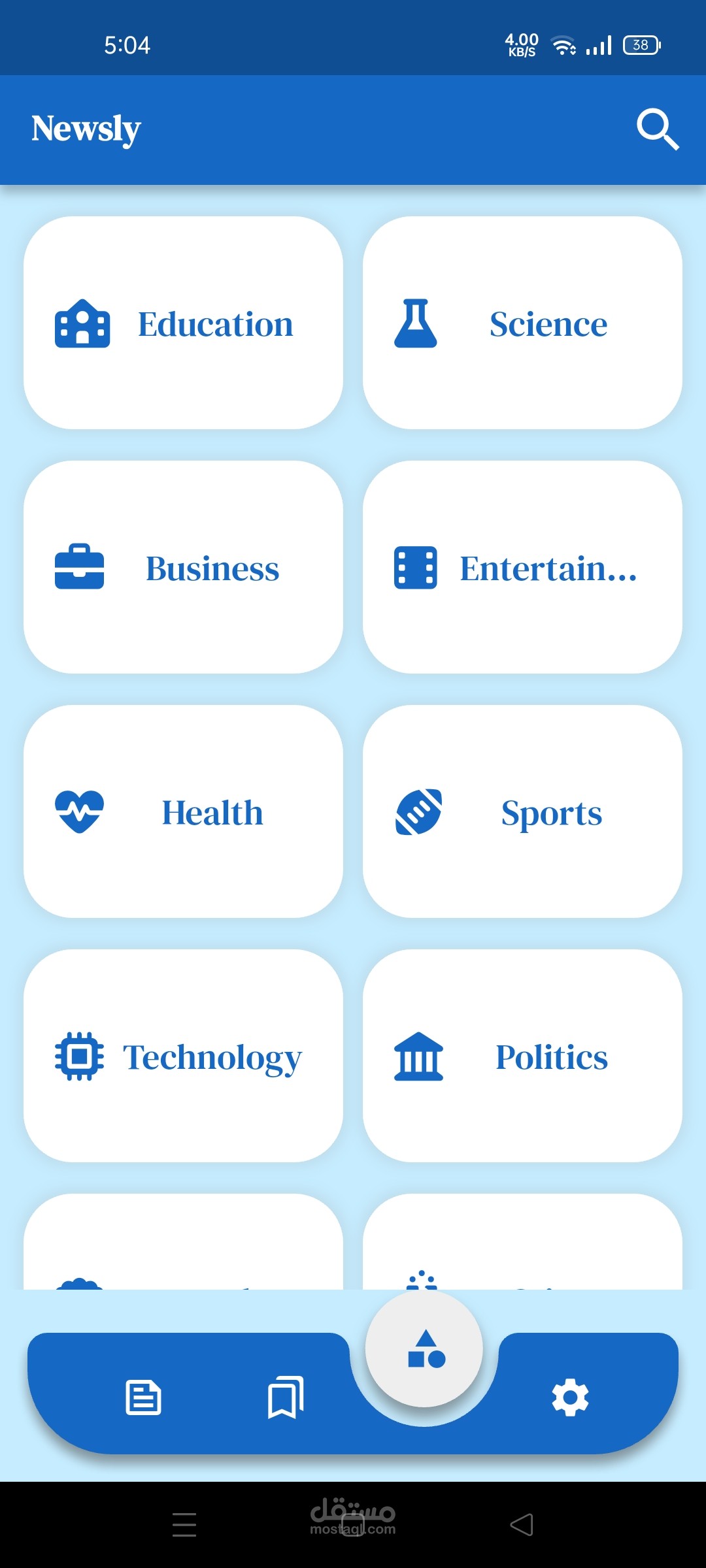Choose the Sports category card
The image size is (706, 1568).
(x=522, y=811)
